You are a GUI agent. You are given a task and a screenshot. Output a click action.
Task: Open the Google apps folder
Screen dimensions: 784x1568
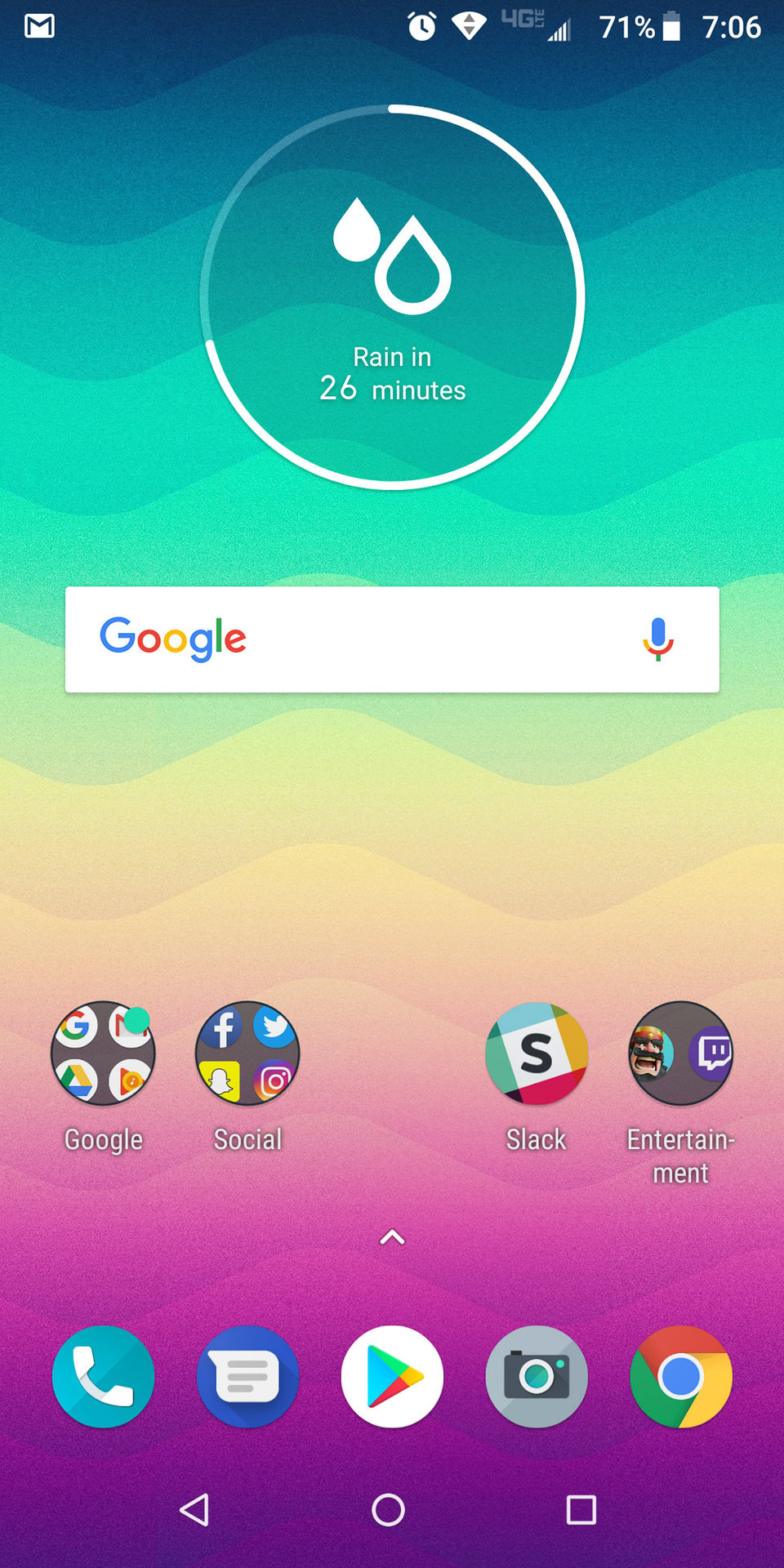pos(103,1053)
